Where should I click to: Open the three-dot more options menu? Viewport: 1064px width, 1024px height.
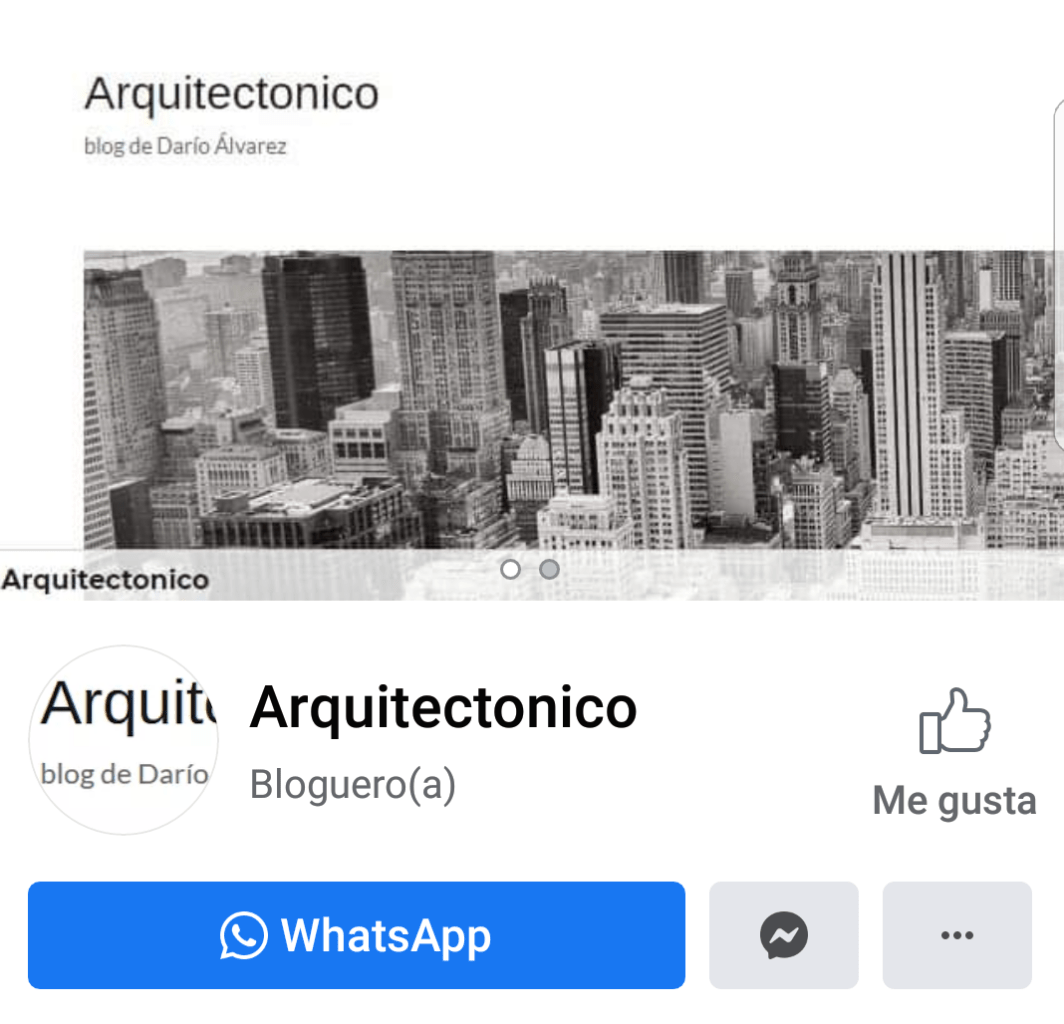coord(956,935)
